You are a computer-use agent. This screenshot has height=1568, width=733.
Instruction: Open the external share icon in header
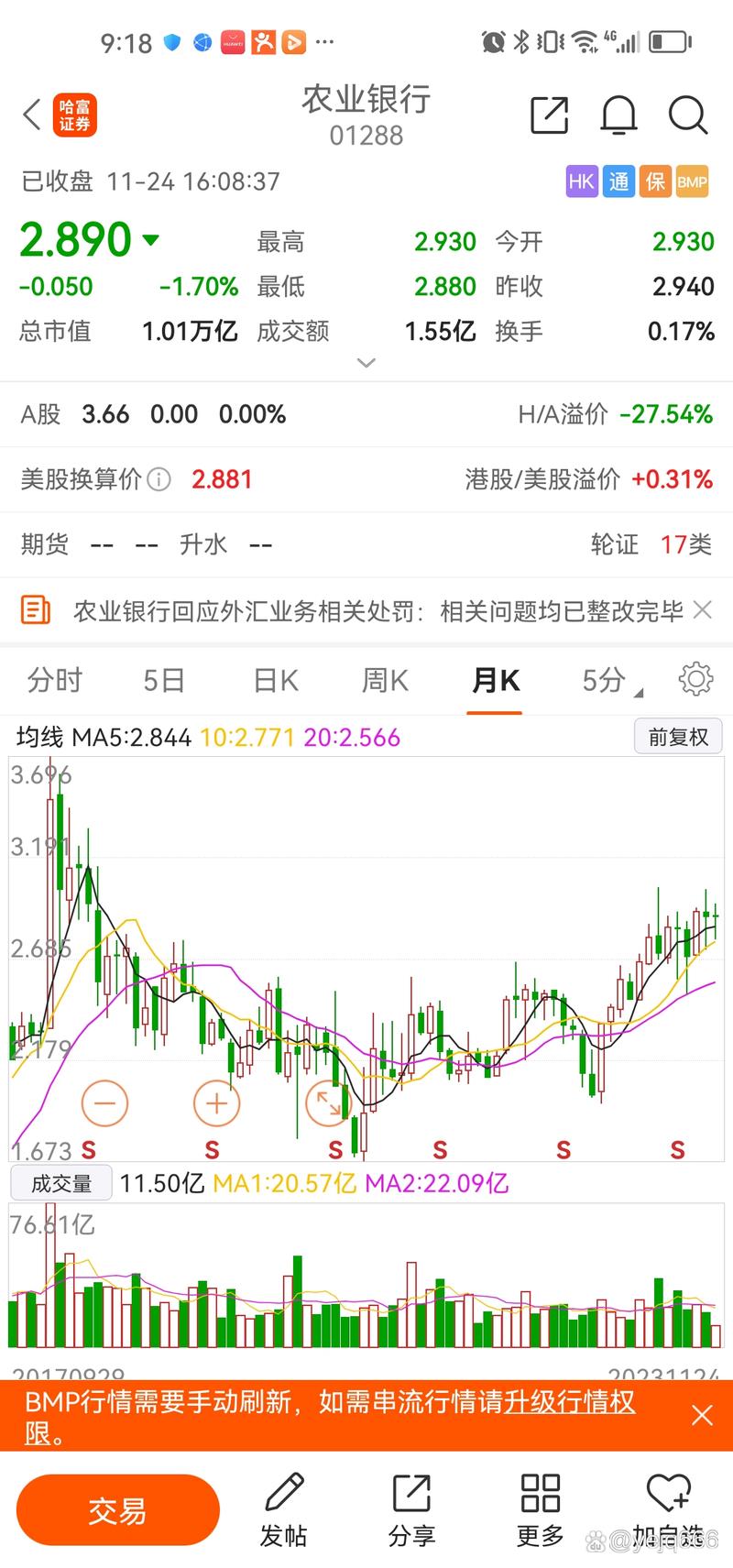[x=550, y=116]
